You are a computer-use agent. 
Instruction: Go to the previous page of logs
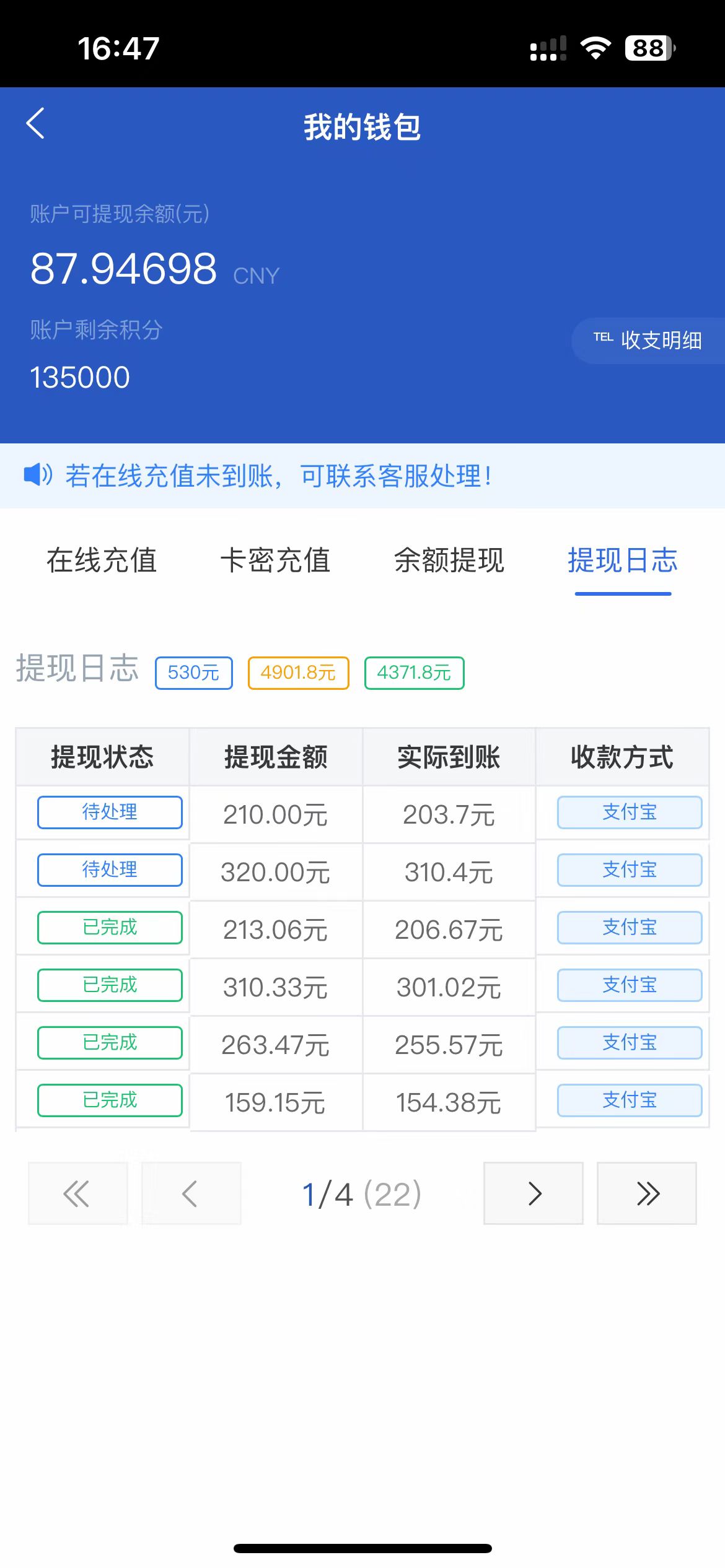pyautogui.click(x=191, y=1193)
